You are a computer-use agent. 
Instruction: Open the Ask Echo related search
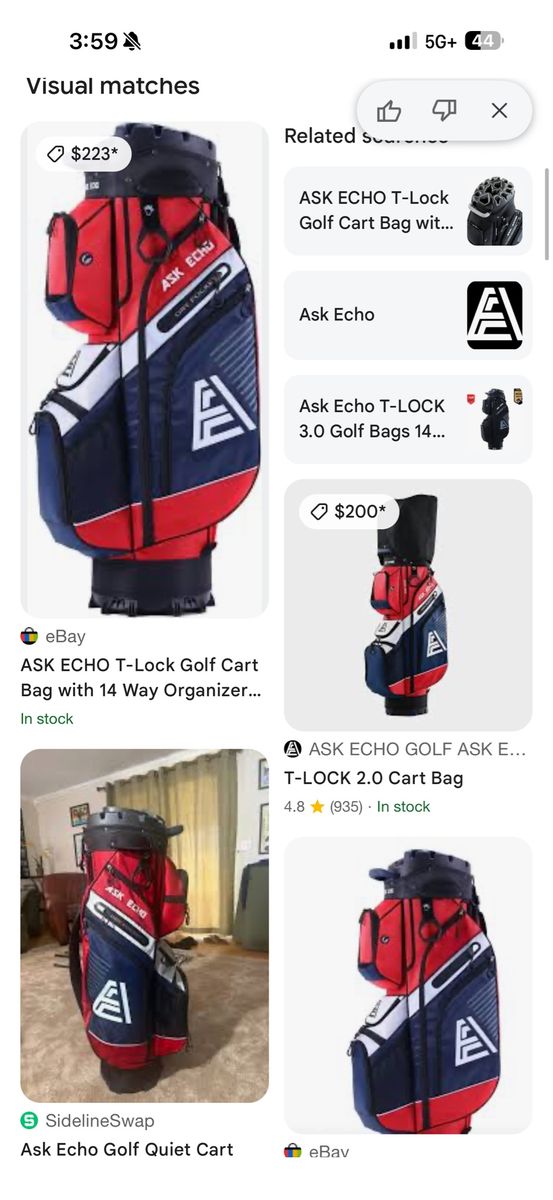tap(408, 315)
